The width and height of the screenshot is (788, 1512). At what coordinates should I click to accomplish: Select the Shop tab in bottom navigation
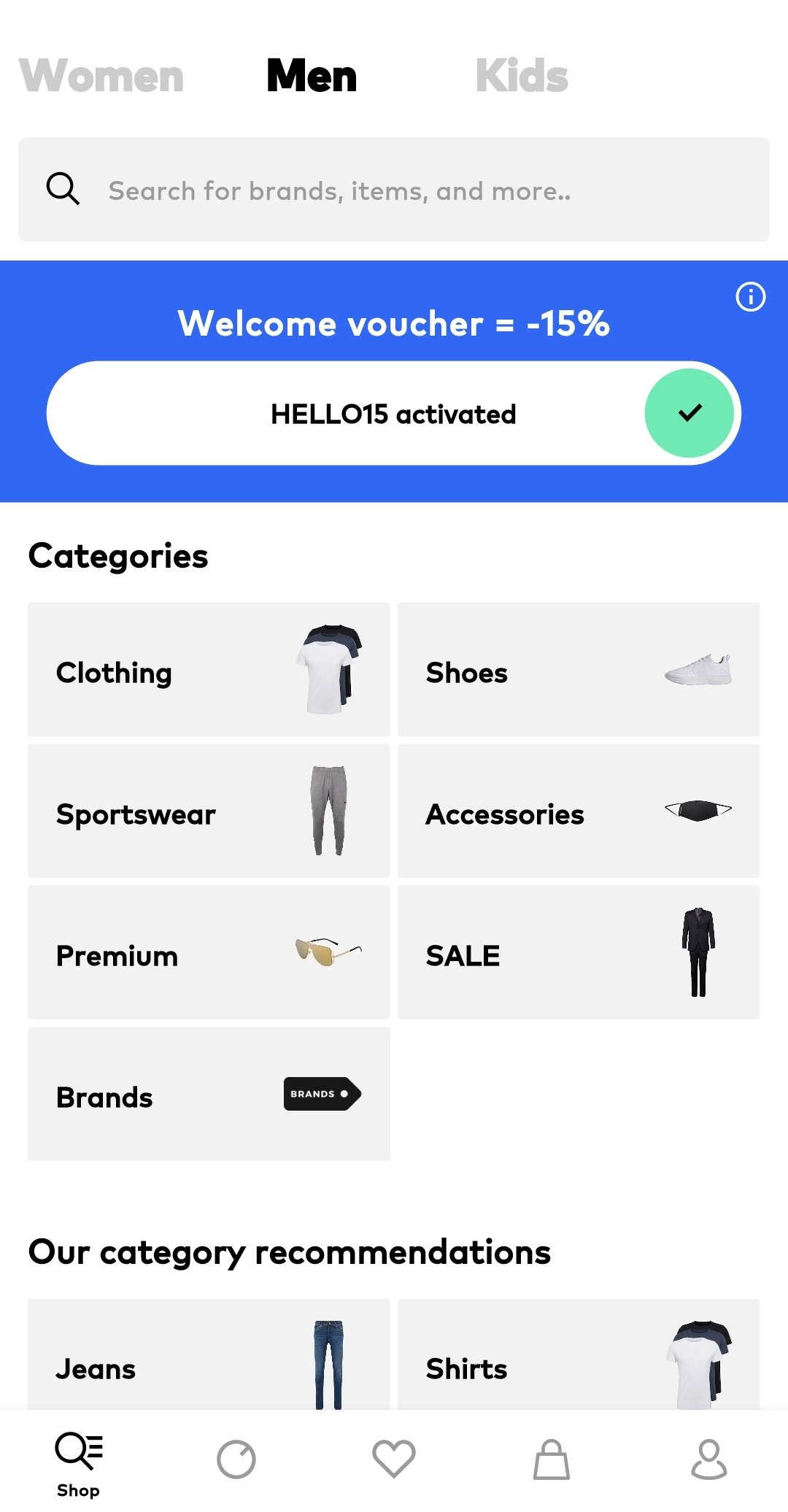(79, 1462)
